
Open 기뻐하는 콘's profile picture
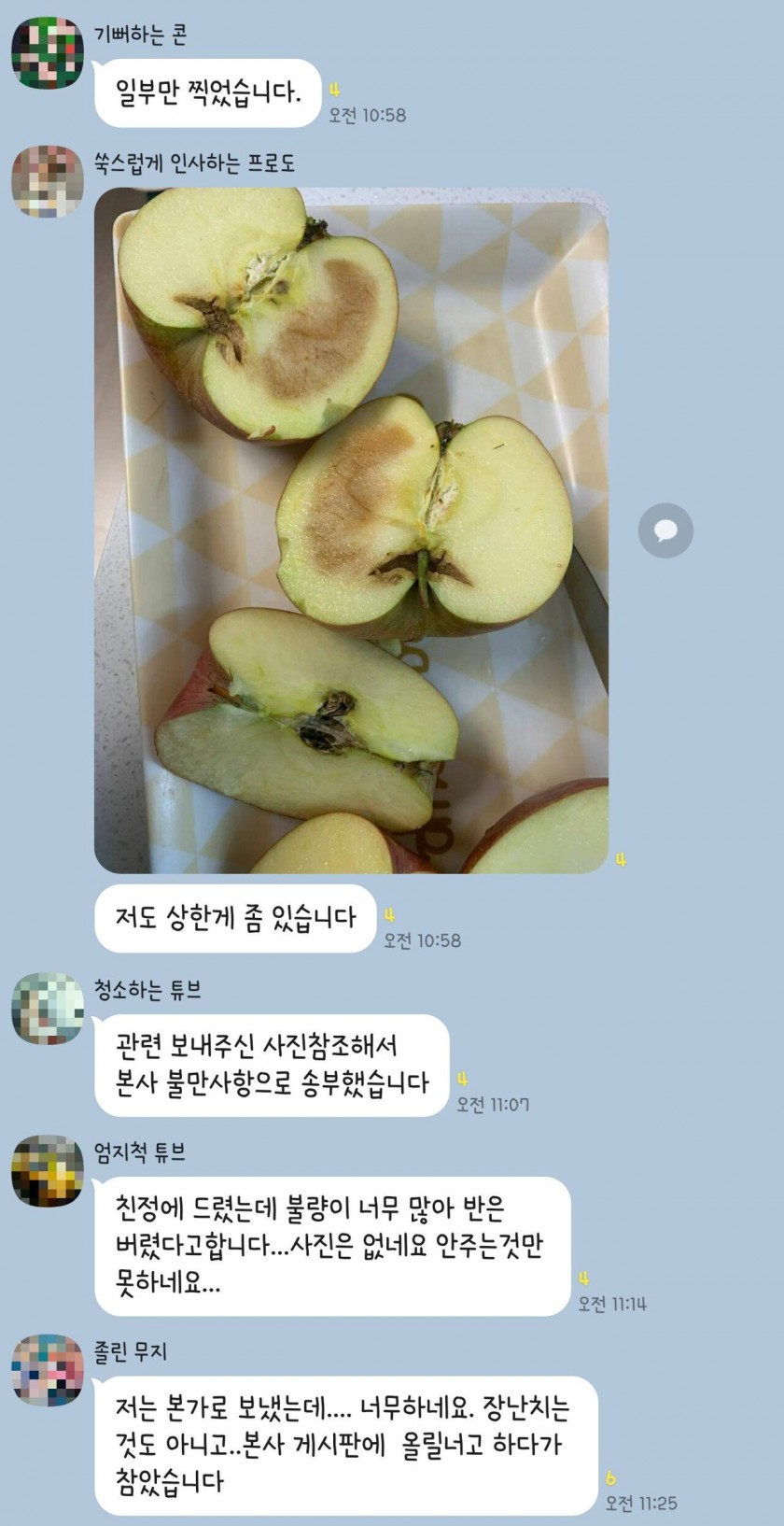coord(48,53)
